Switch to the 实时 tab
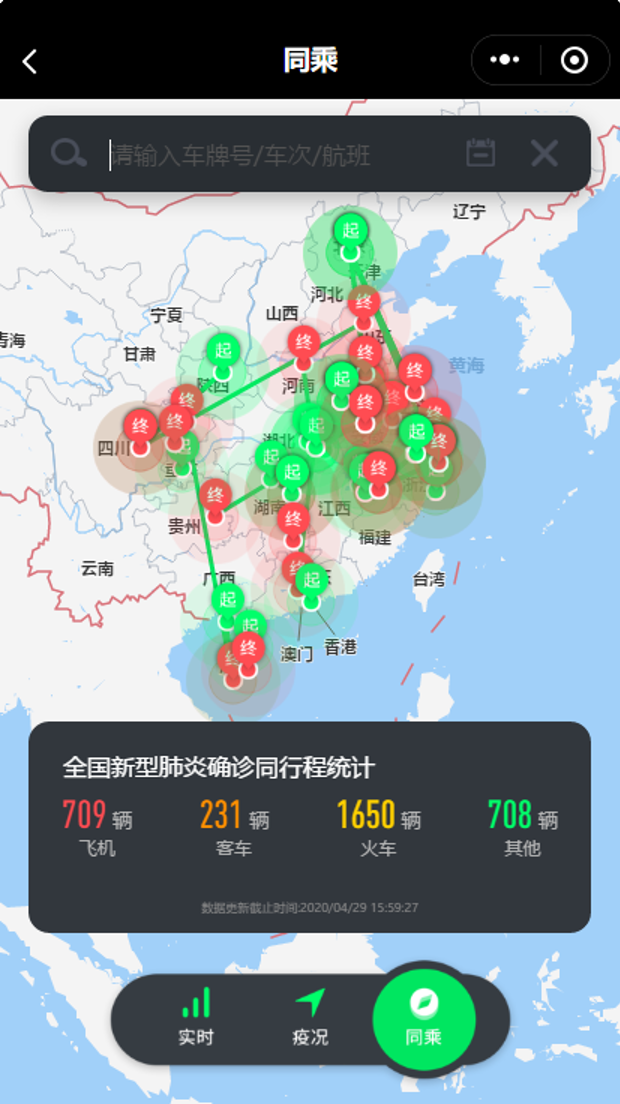This screenshot has height=1104, width=620. point(196,1018)
